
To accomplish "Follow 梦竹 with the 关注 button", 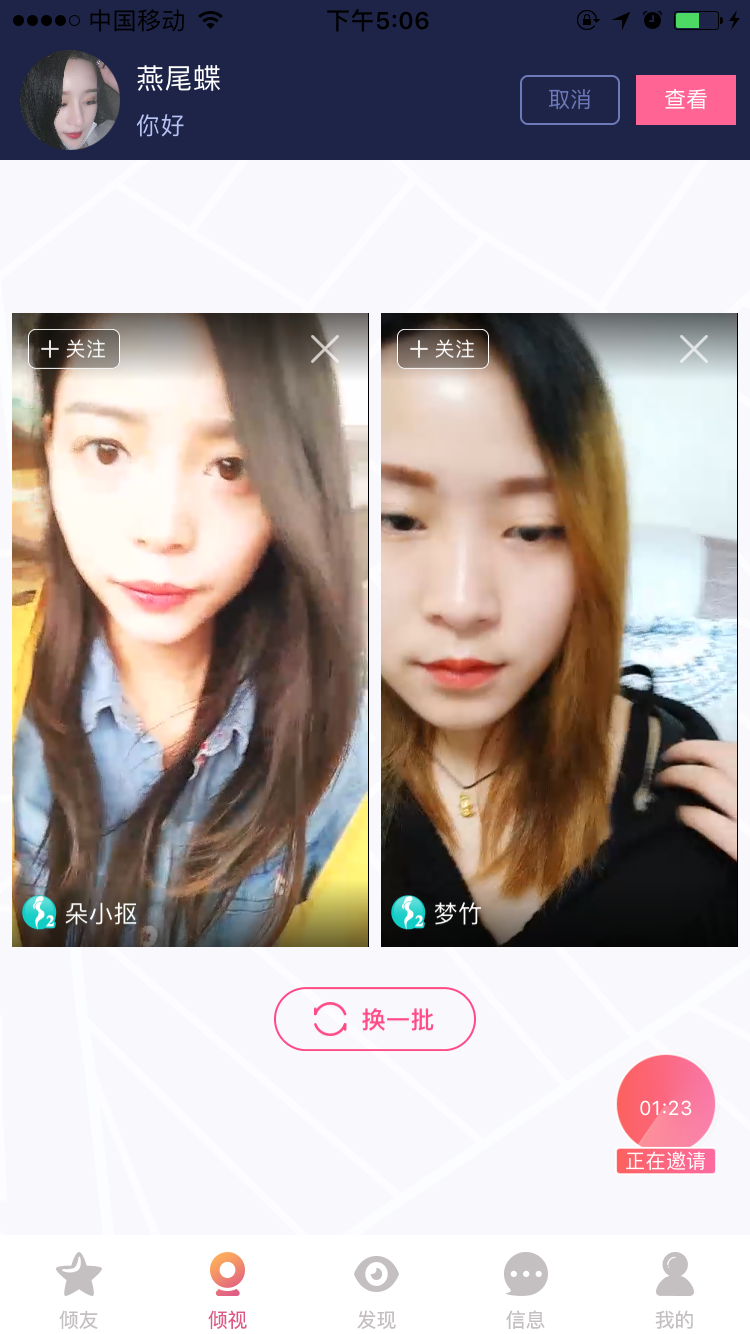I will [x=443, y=349].
